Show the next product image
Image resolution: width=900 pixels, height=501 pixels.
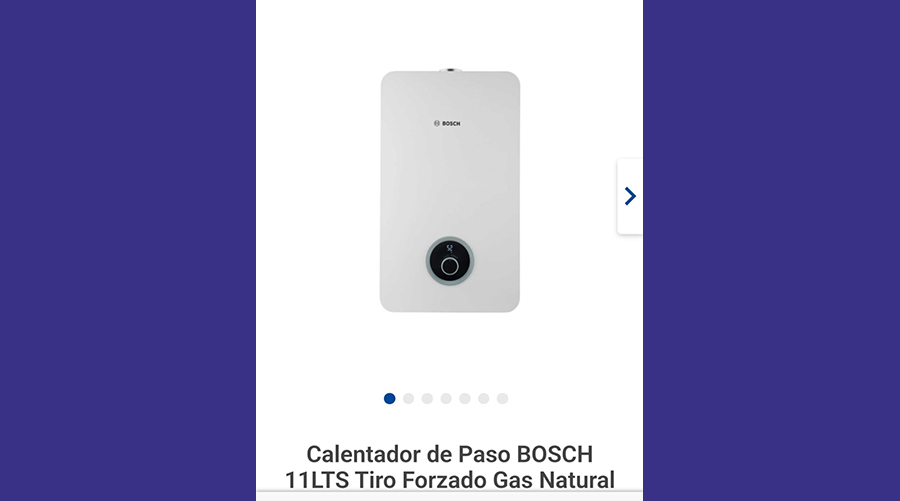click(x=629, y=196)
